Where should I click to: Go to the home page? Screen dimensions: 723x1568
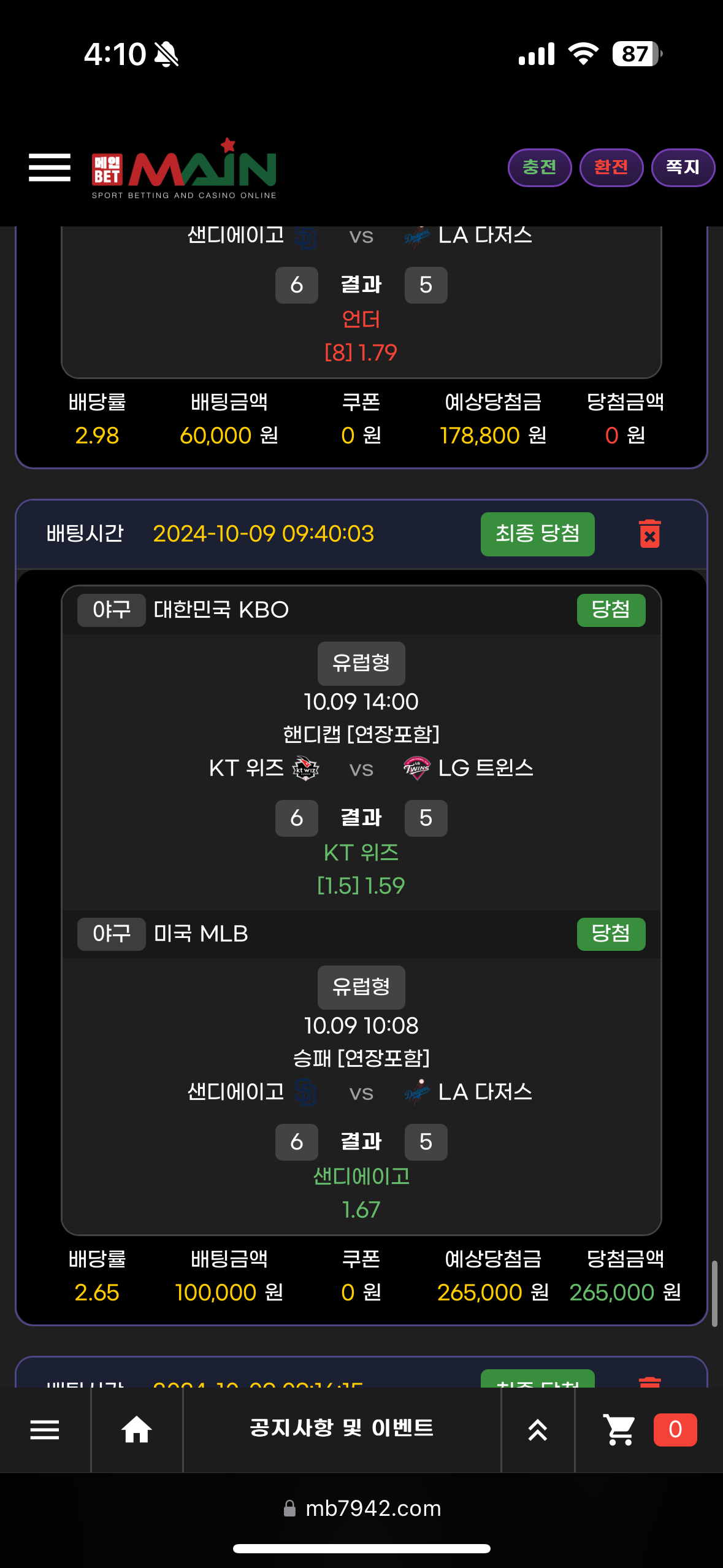136,1430
